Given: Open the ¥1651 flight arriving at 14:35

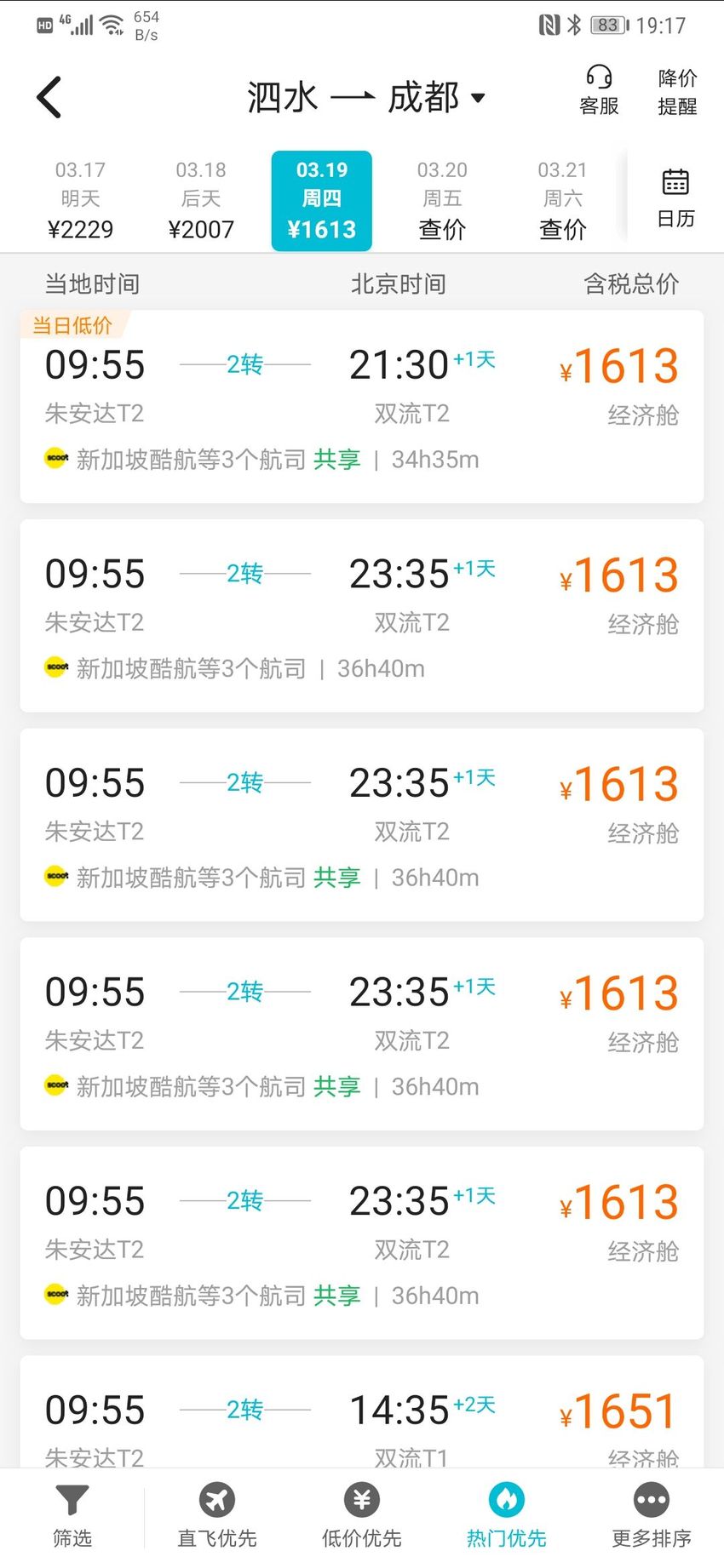Looking at the screenshot, I should click(x=362, y=1412).
